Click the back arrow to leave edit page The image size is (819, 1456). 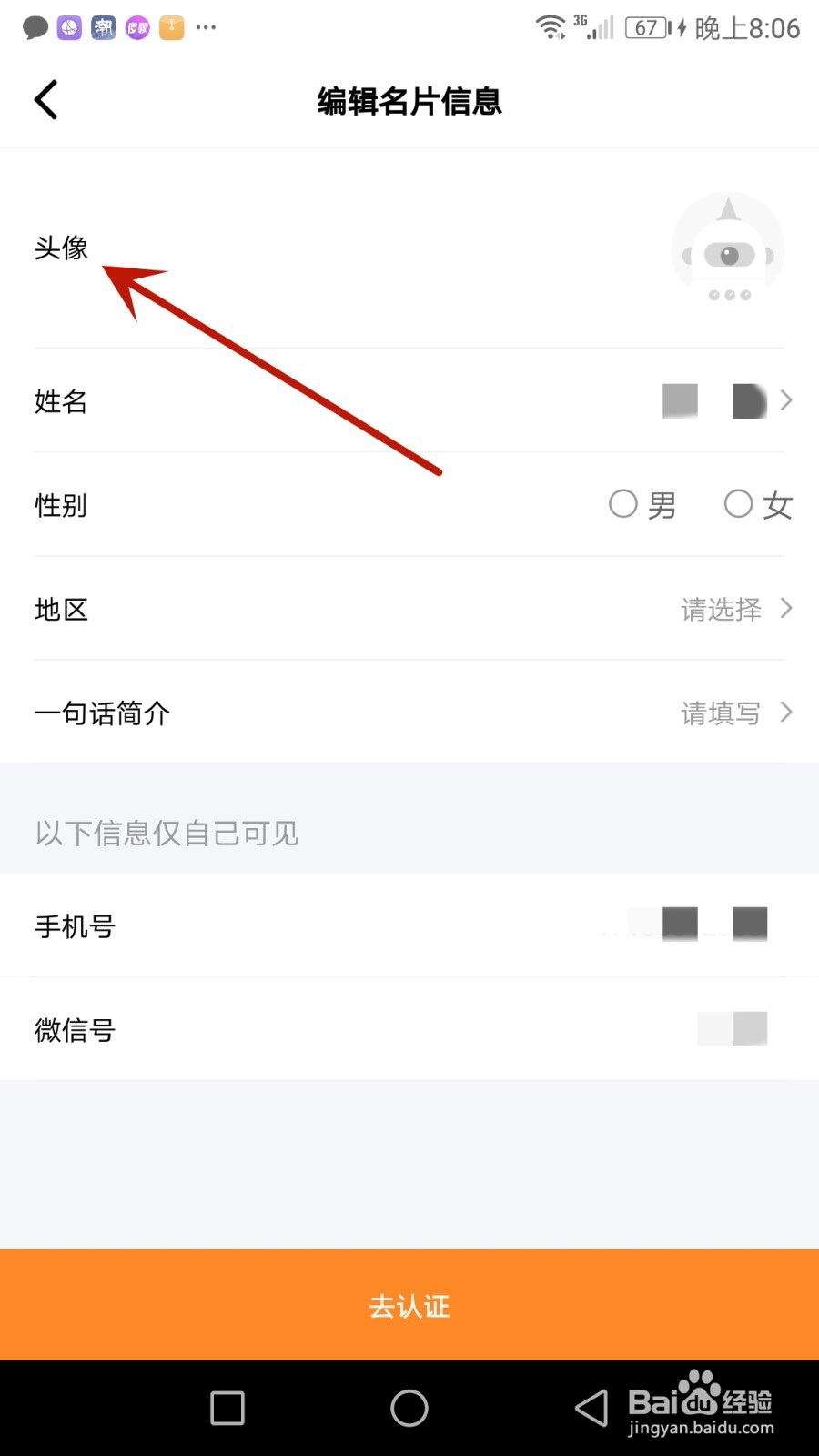[45, 100]
